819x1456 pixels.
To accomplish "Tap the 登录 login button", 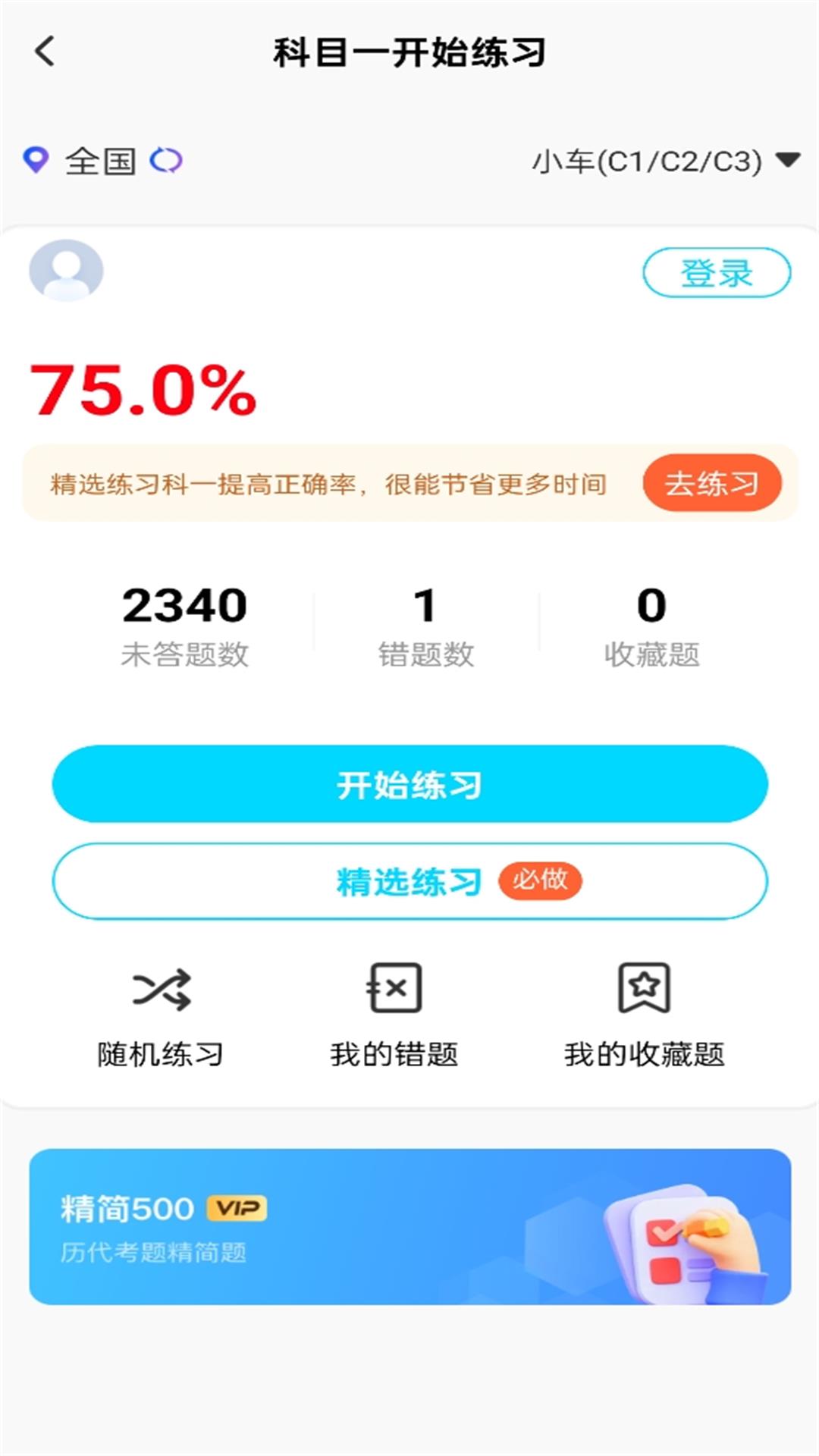I will [x=716, y=273].
